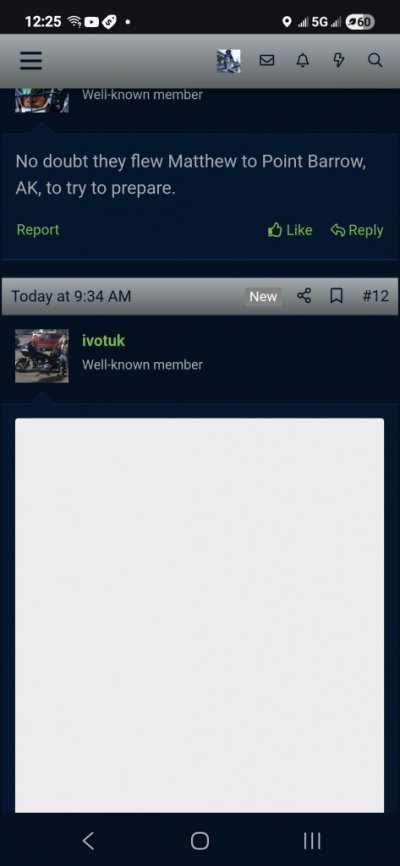Go to the home screen
This screenshot has width=400, height=866.
200,841
